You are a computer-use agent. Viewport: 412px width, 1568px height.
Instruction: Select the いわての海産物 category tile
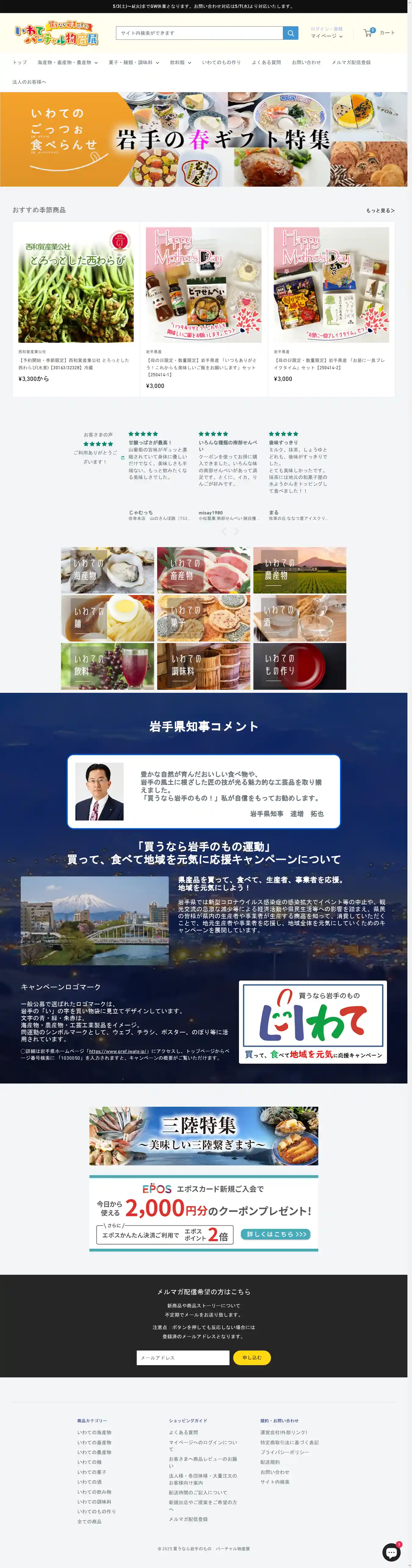[x=108, y=570]
